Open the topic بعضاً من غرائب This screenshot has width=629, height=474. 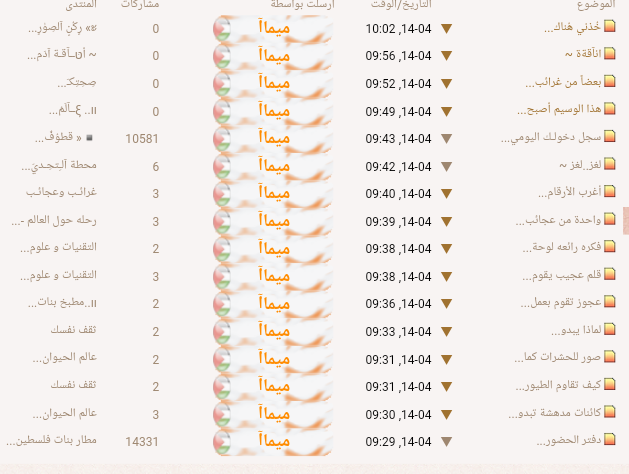point(560,82)
